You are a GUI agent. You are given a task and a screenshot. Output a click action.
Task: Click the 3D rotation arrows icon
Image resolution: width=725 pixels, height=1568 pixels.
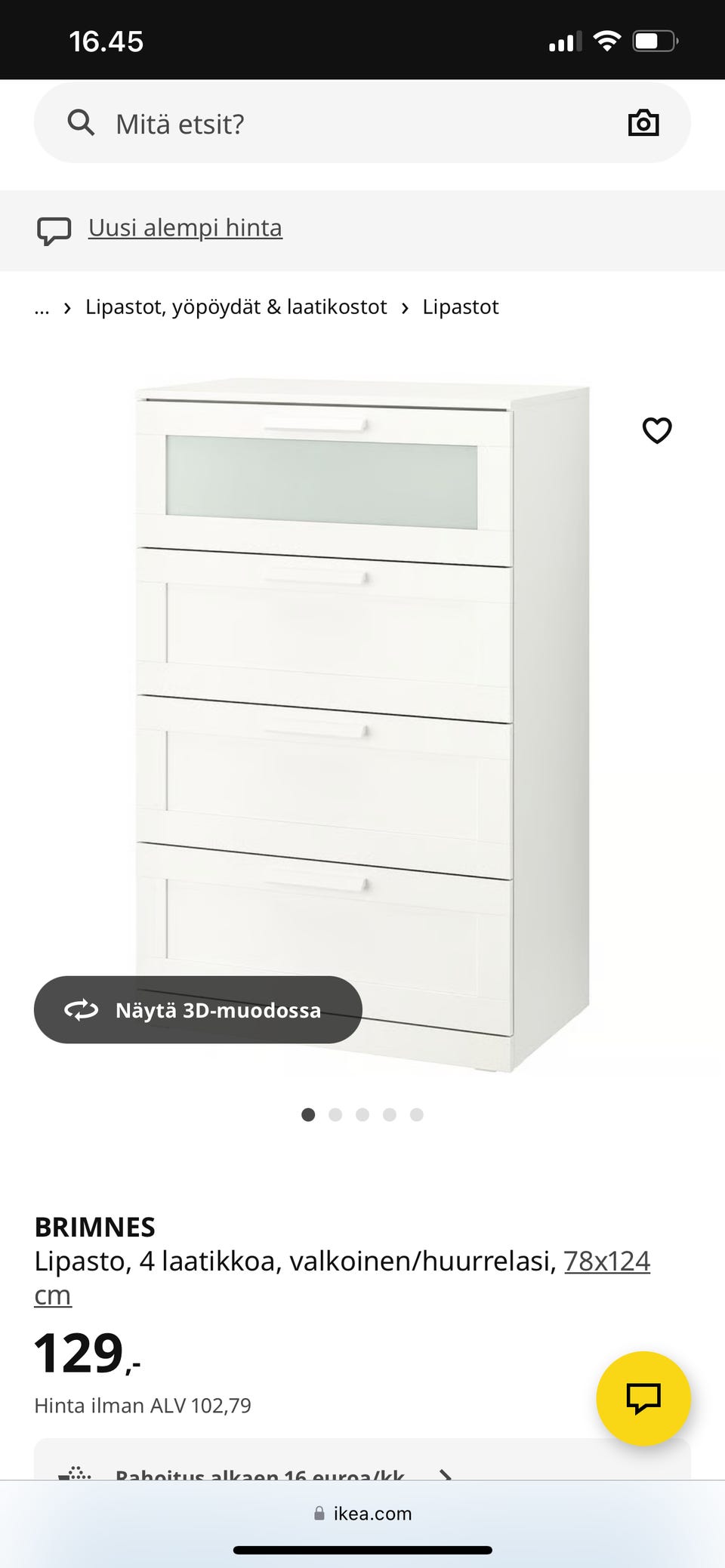tap(83, 1010)
